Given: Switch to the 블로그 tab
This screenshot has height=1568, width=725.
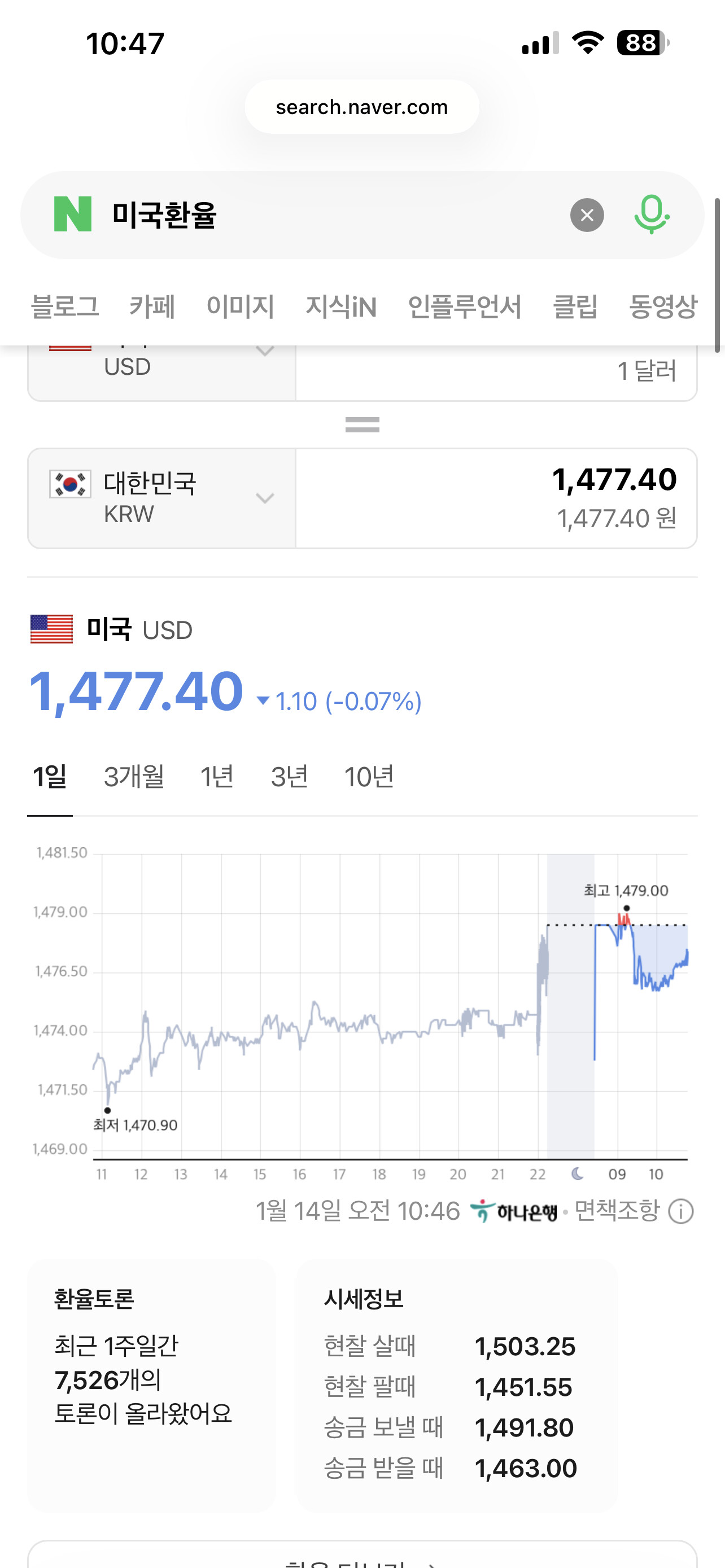Looking at the screenshot, I should coord(64,306).
